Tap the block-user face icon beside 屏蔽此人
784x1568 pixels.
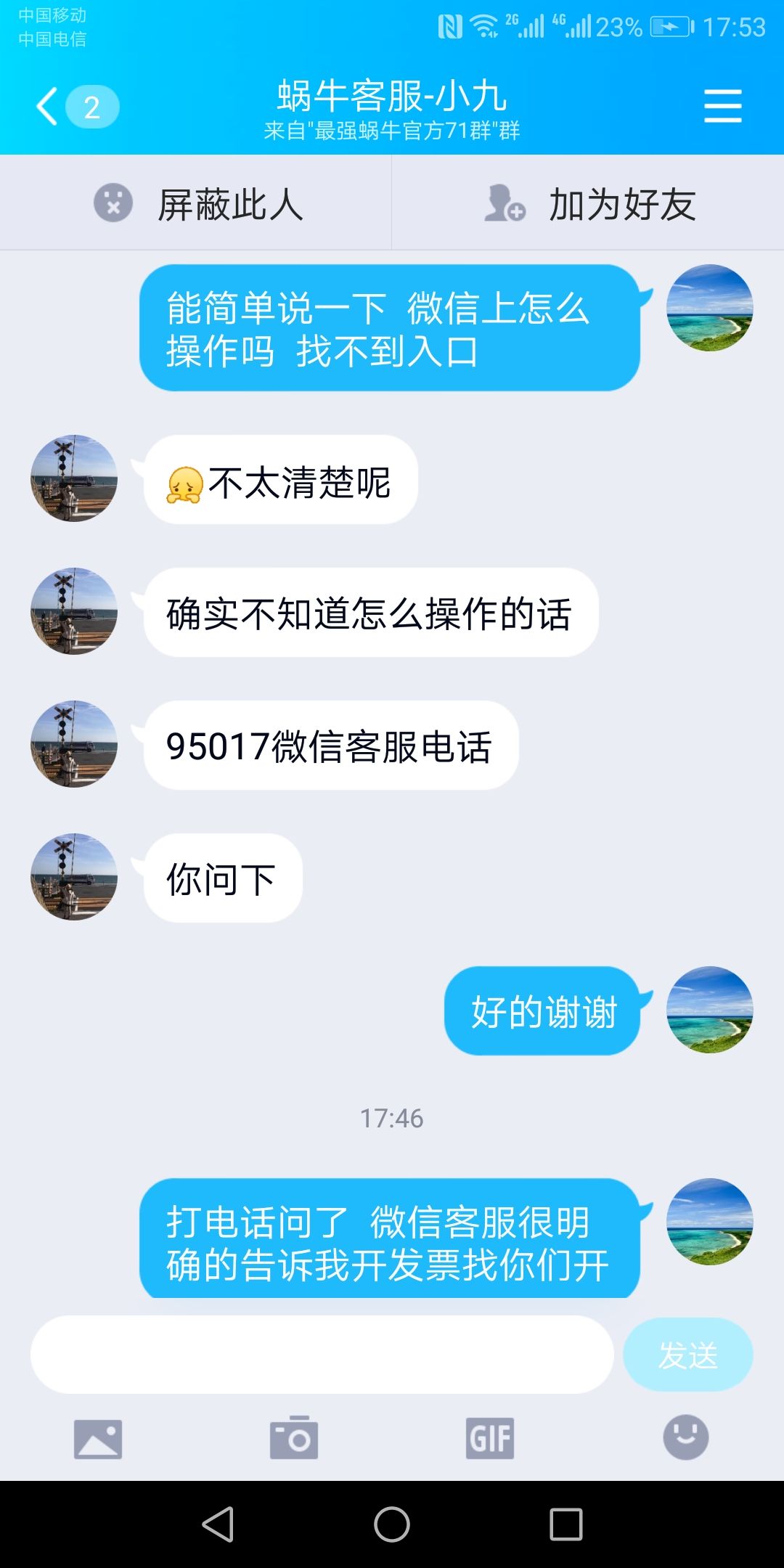[113, 204]
